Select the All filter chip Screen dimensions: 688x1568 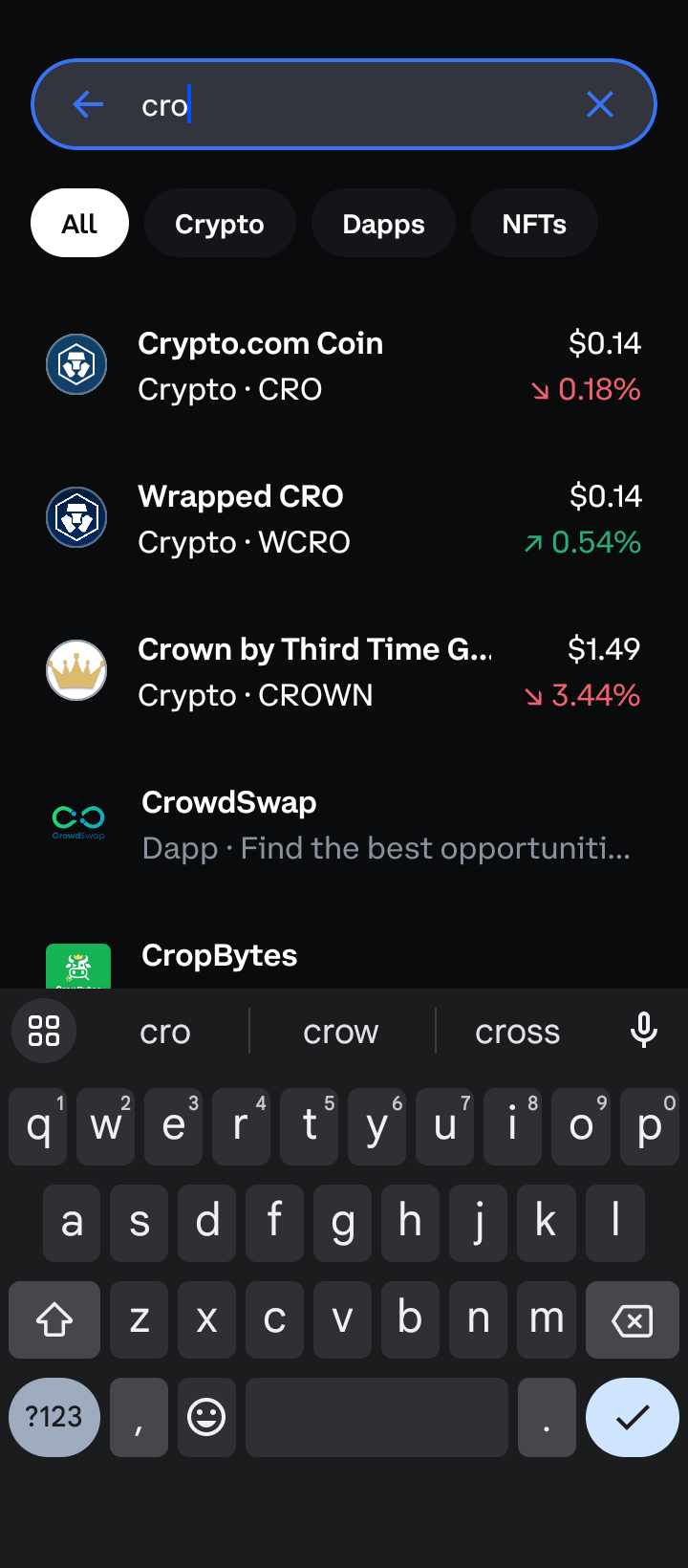point(79,224)
